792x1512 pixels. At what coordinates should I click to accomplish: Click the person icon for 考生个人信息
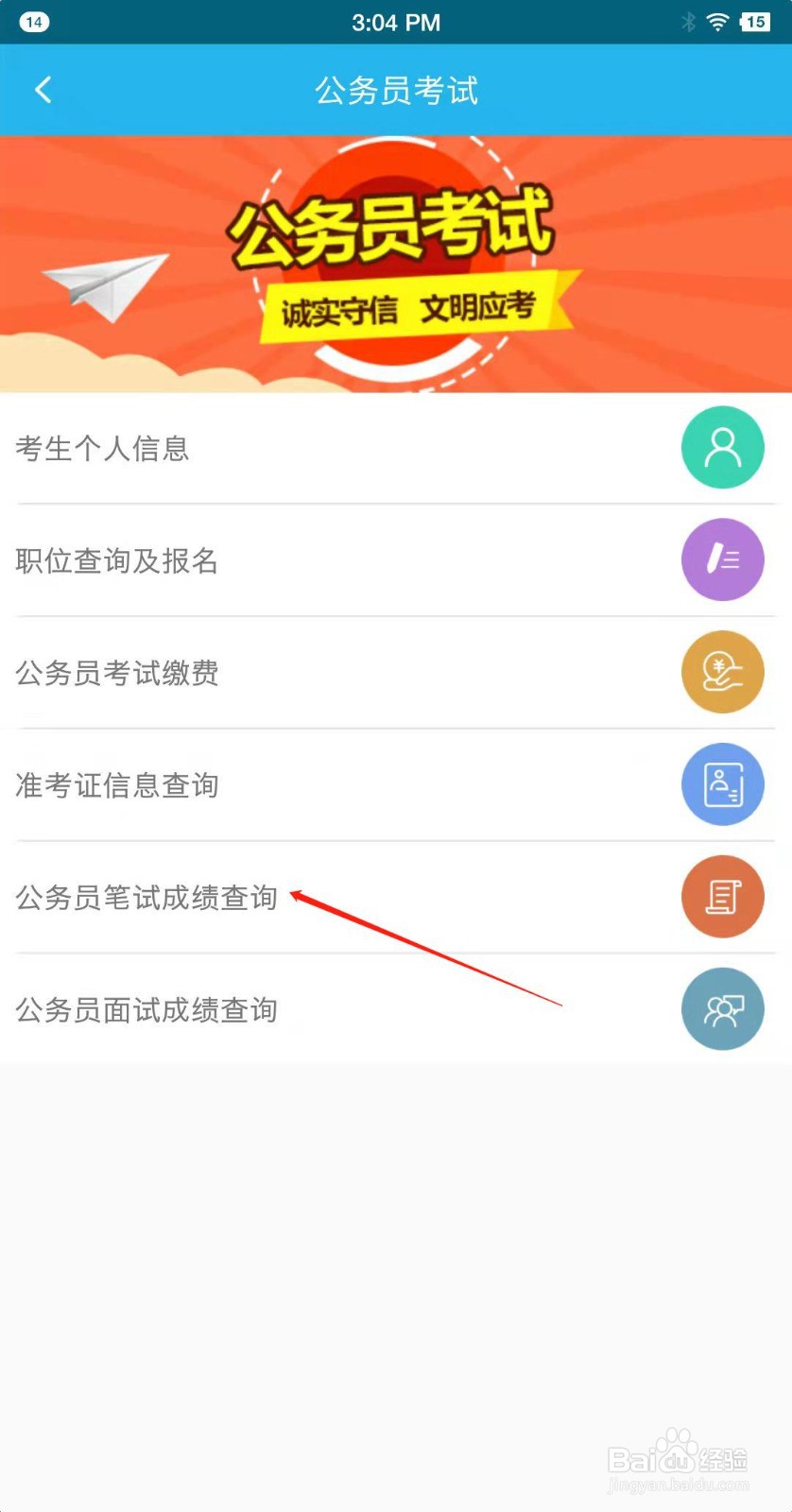tap(723, 447)
